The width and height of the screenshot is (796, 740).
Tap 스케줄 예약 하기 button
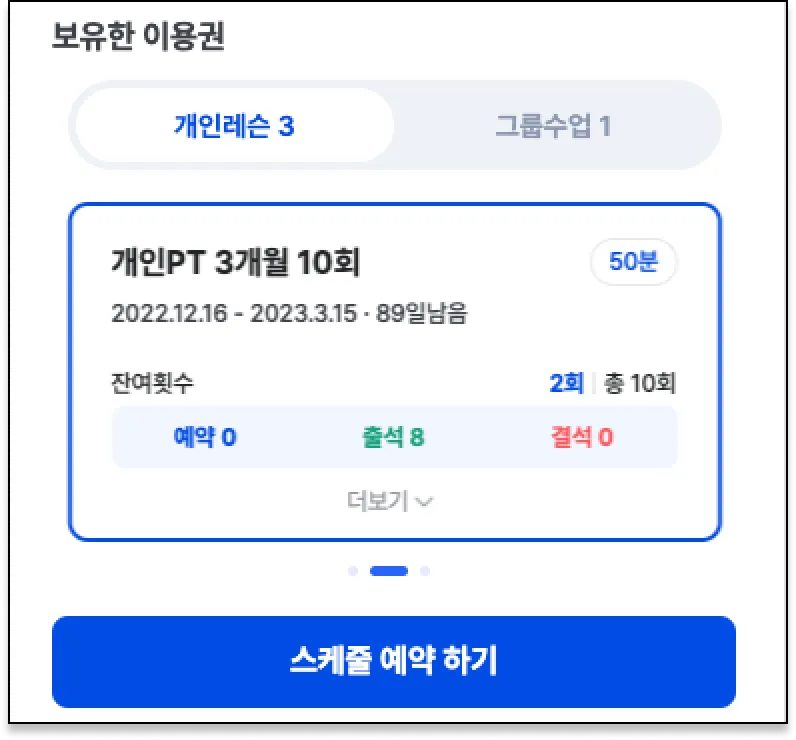click(x=393, y=661)
